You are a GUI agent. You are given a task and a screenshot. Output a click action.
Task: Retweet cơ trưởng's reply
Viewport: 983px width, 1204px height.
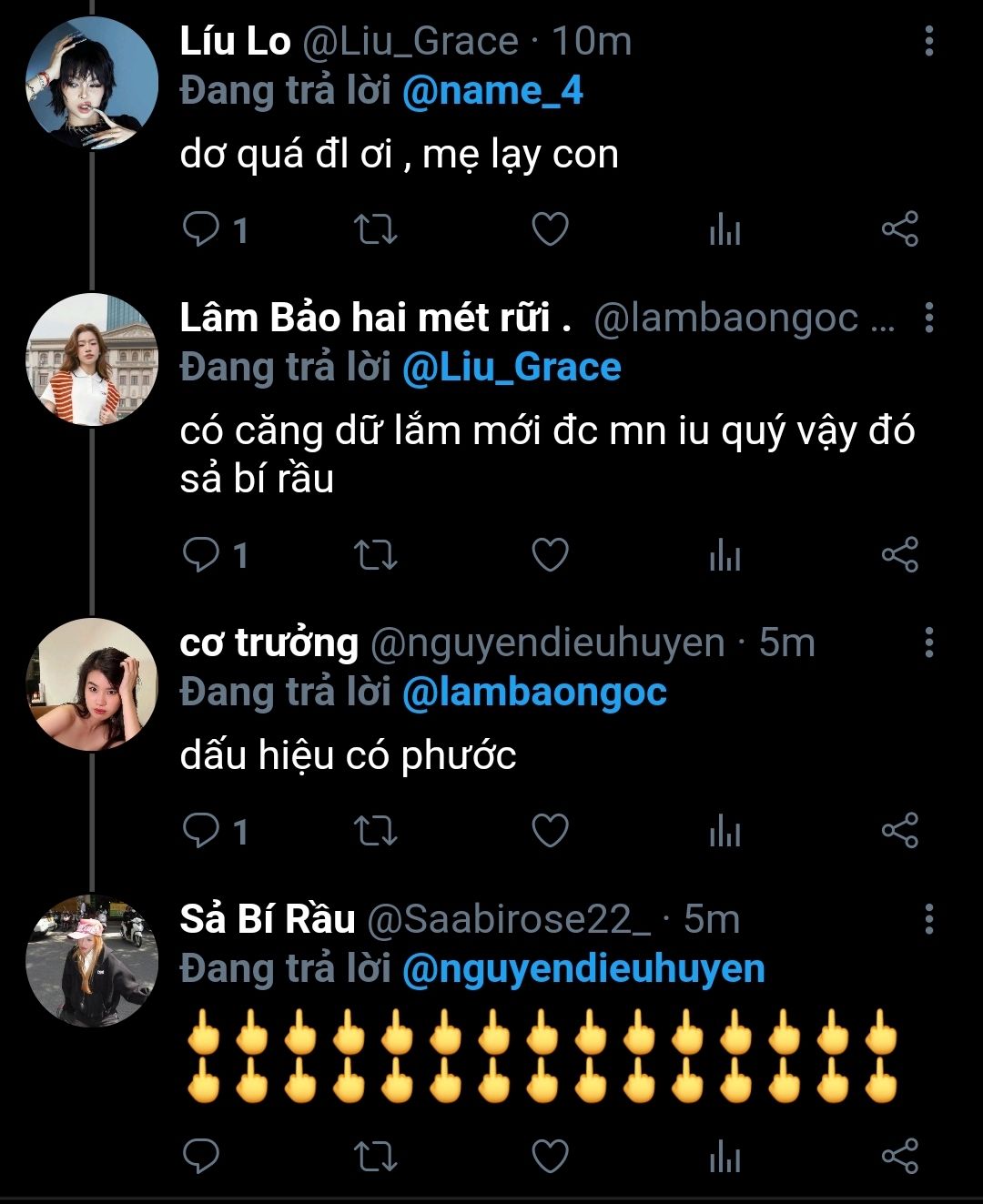click(x=375, y=831)
